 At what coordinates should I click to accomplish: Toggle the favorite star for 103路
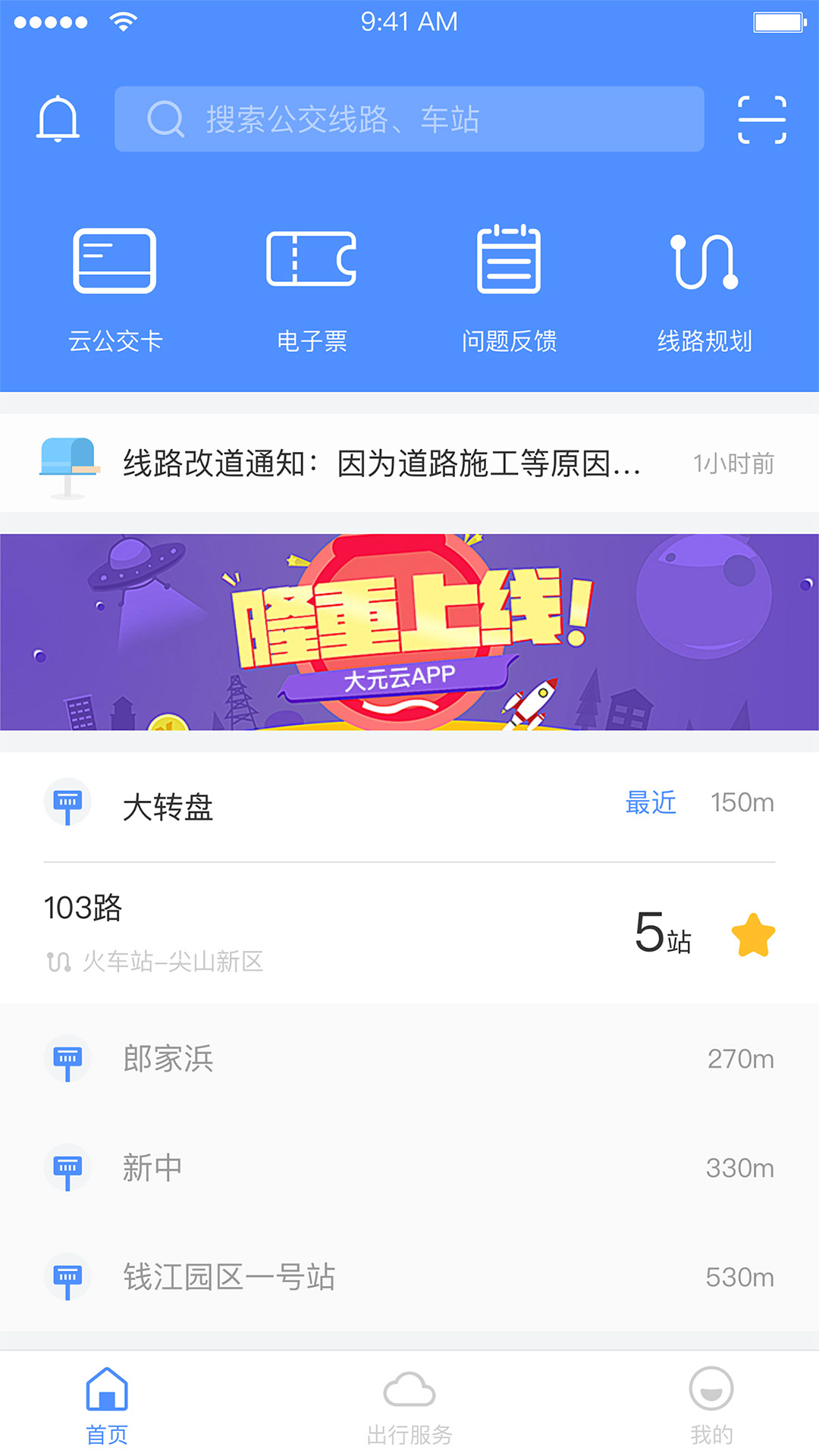pyautogui.click(x=753, y=935)
